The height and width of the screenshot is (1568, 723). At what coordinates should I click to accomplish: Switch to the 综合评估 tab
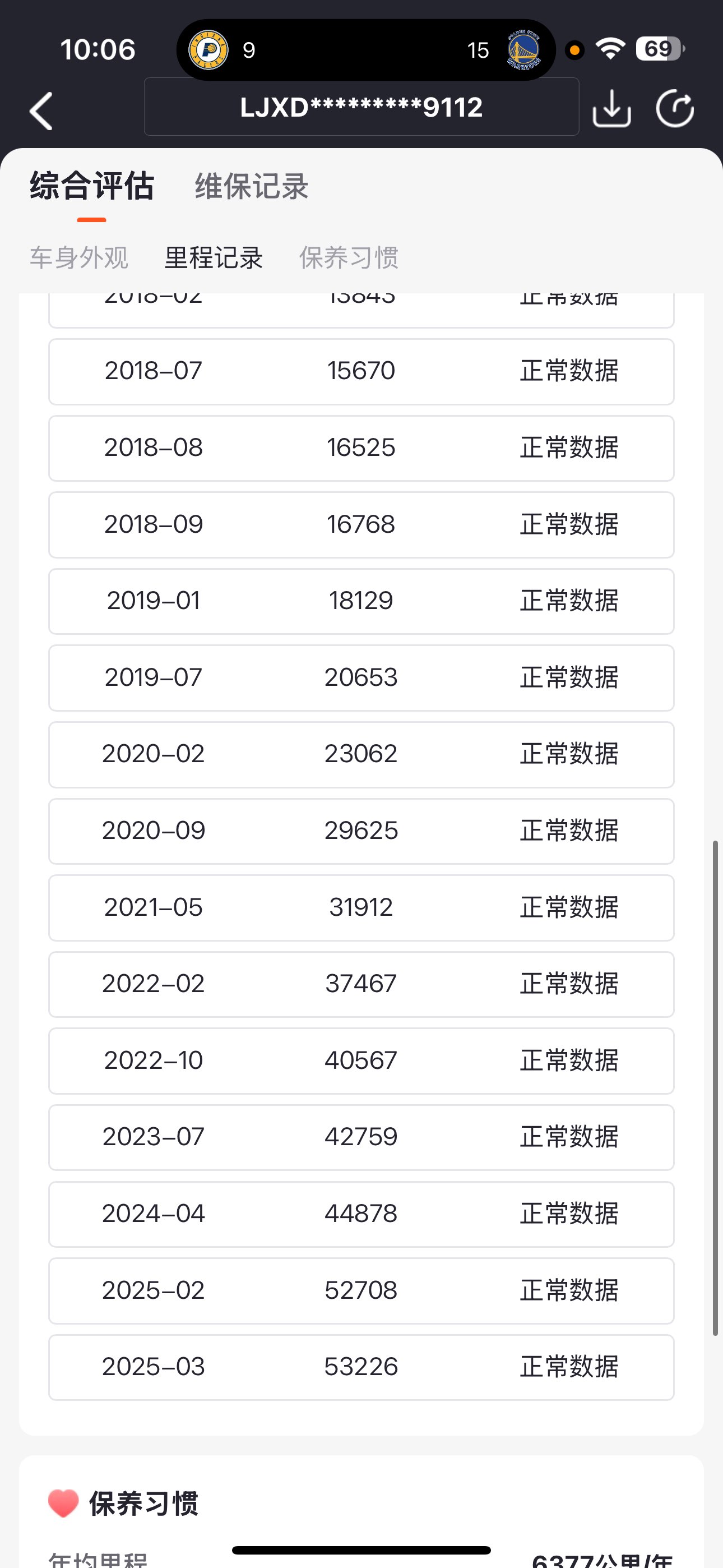[x=92, y=186]
